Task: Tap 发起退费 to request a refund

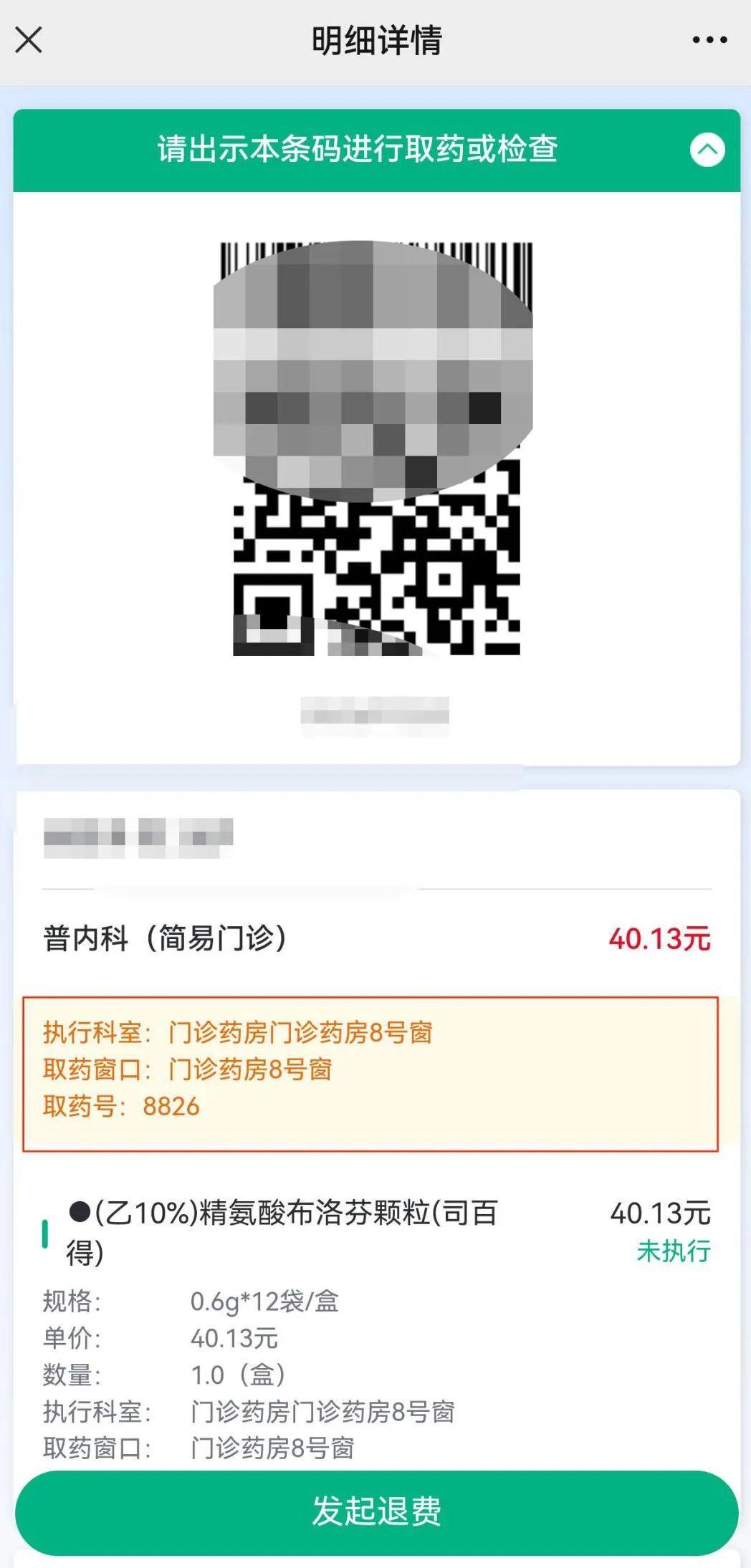Action: [x=376, y=1511]
